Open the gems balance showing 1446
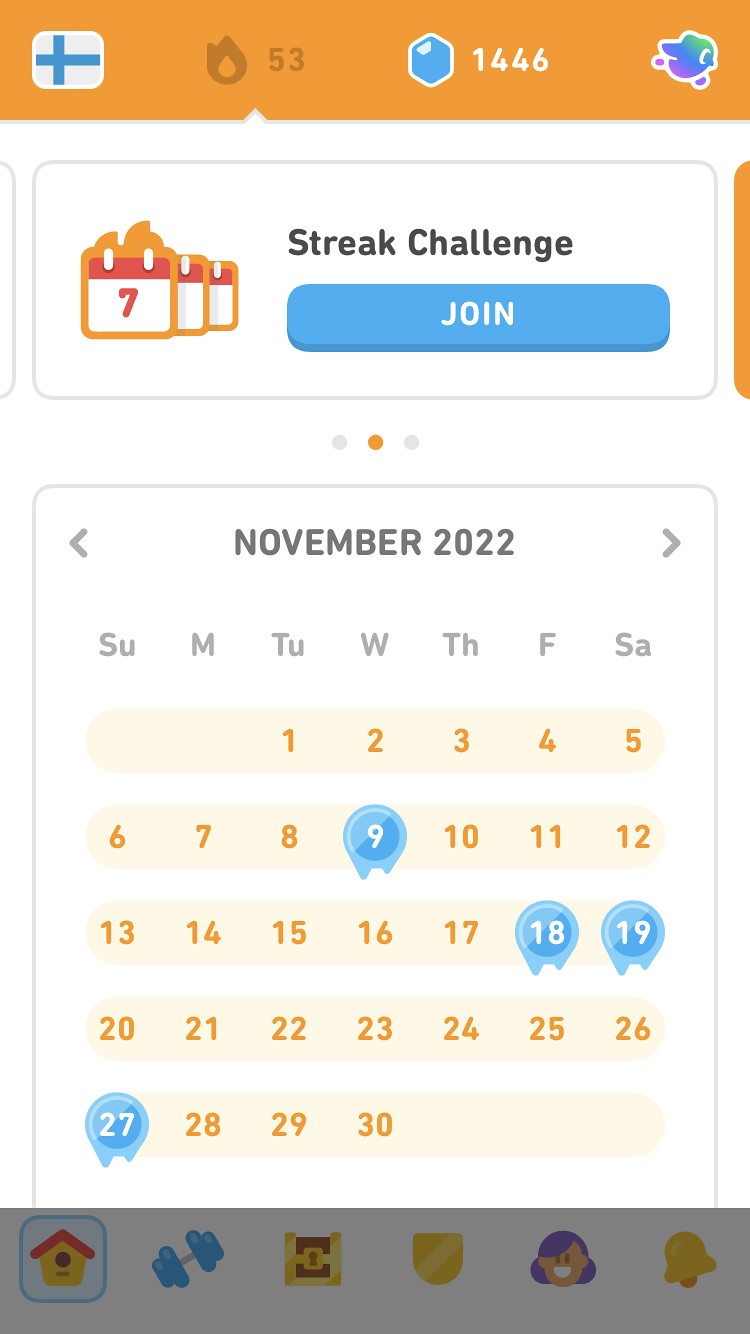750x1334 pixels. click(479, 60)
